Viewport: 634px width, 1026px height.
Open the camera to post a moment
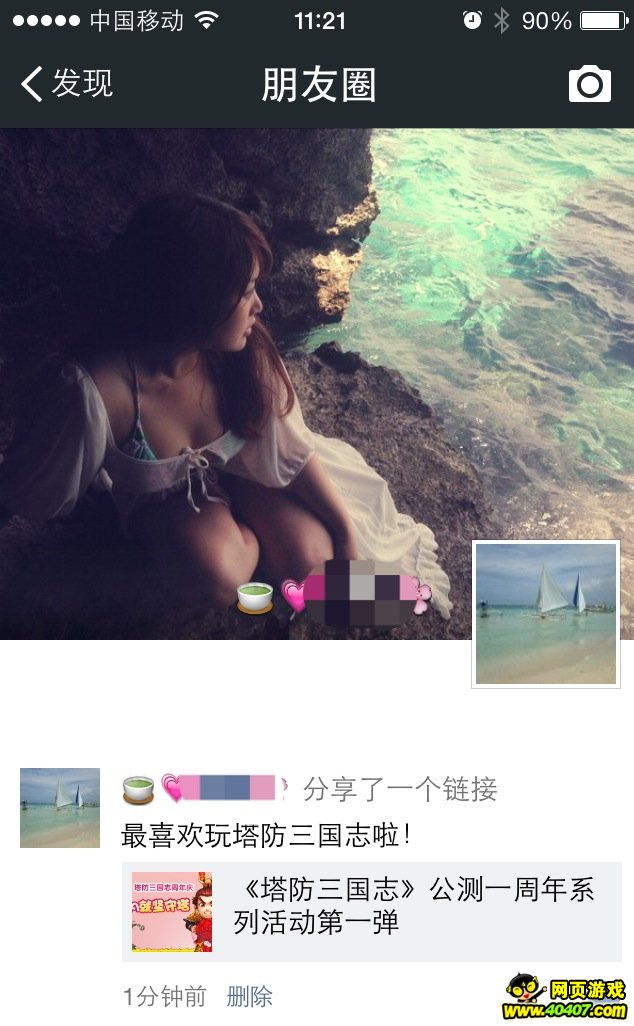point(589,84)
